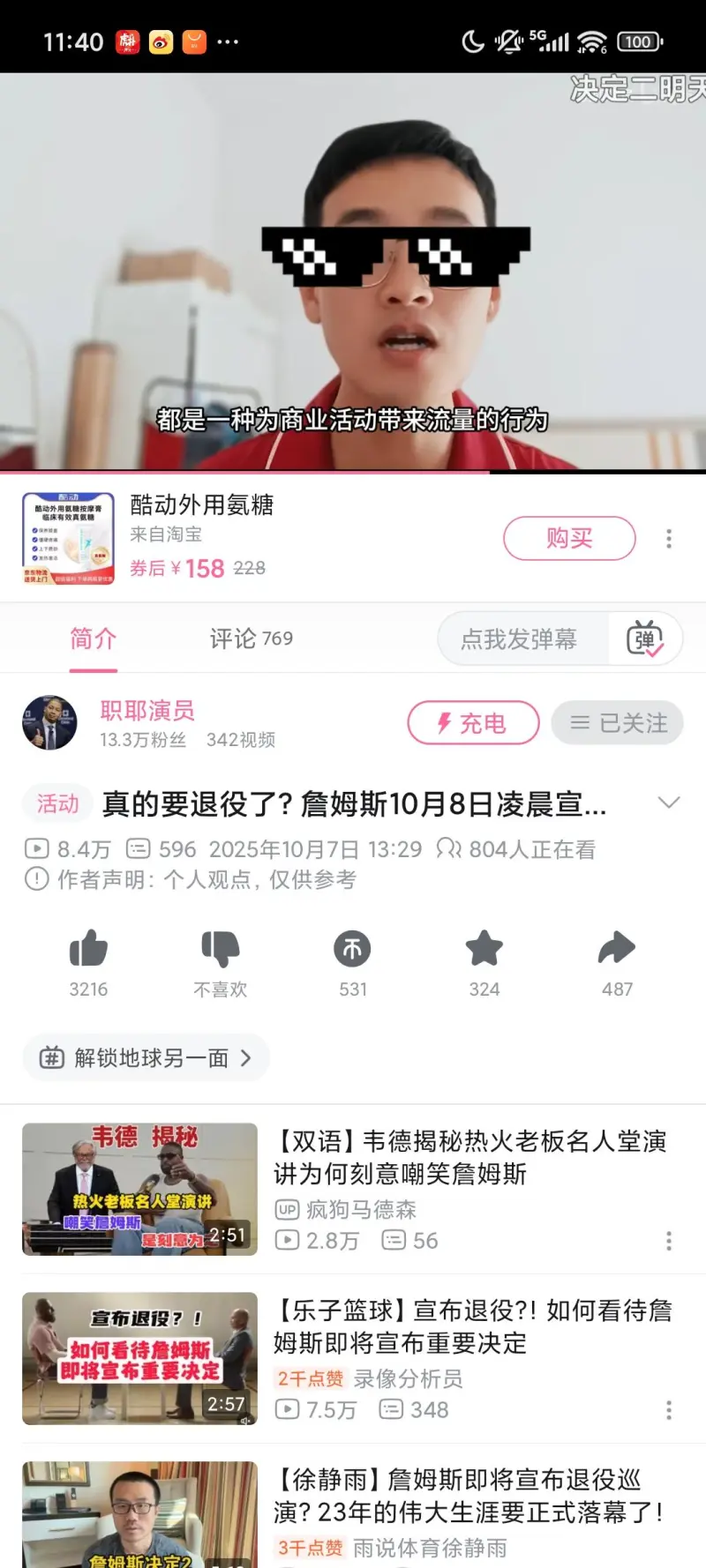
Task: Open the 【乐子篮球】宣布退役 video
Action: (472, 1326)
